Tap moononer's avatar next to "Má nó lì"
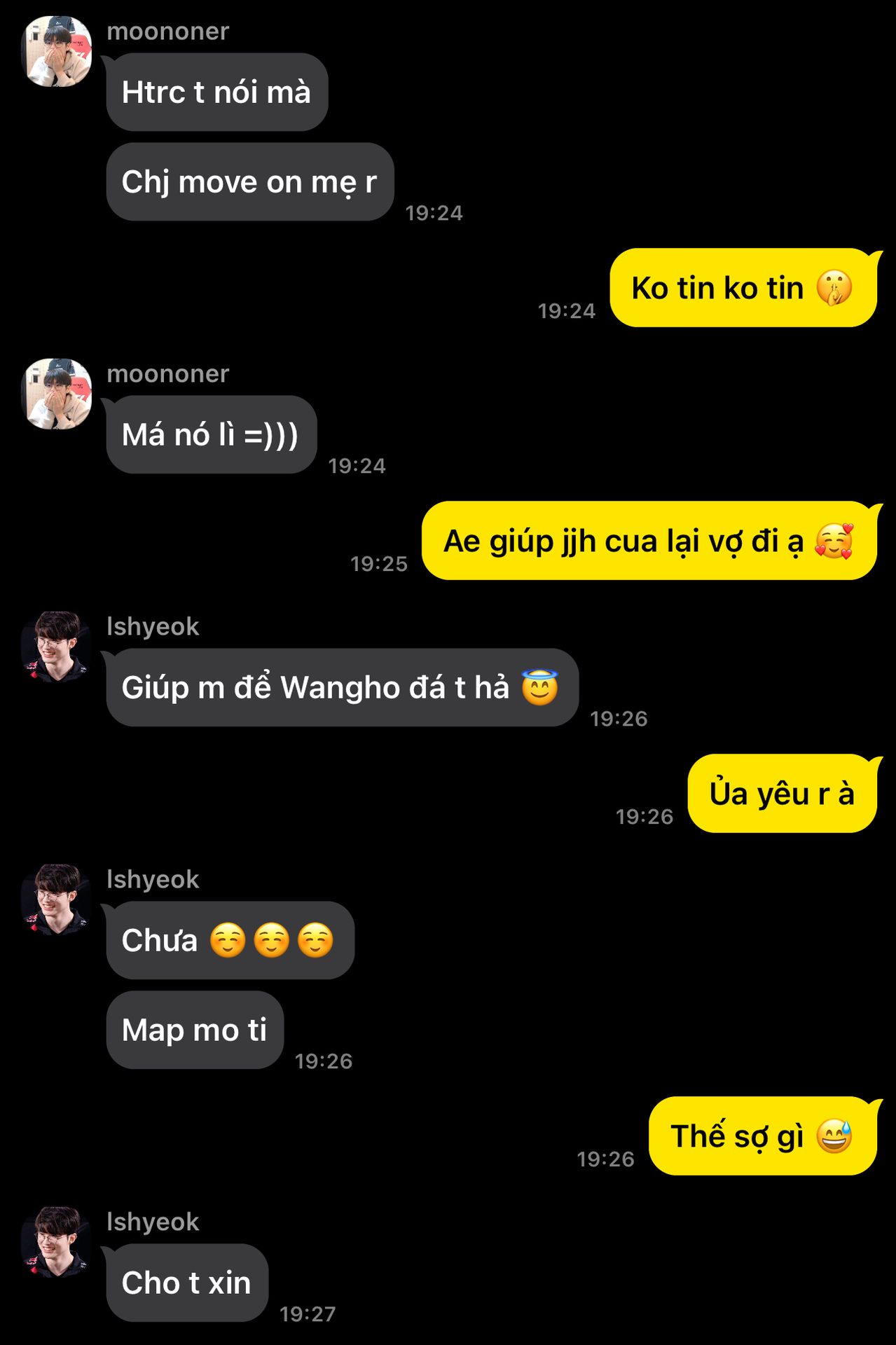Viewport: 896px width, 1345px height. coord(57,394)
